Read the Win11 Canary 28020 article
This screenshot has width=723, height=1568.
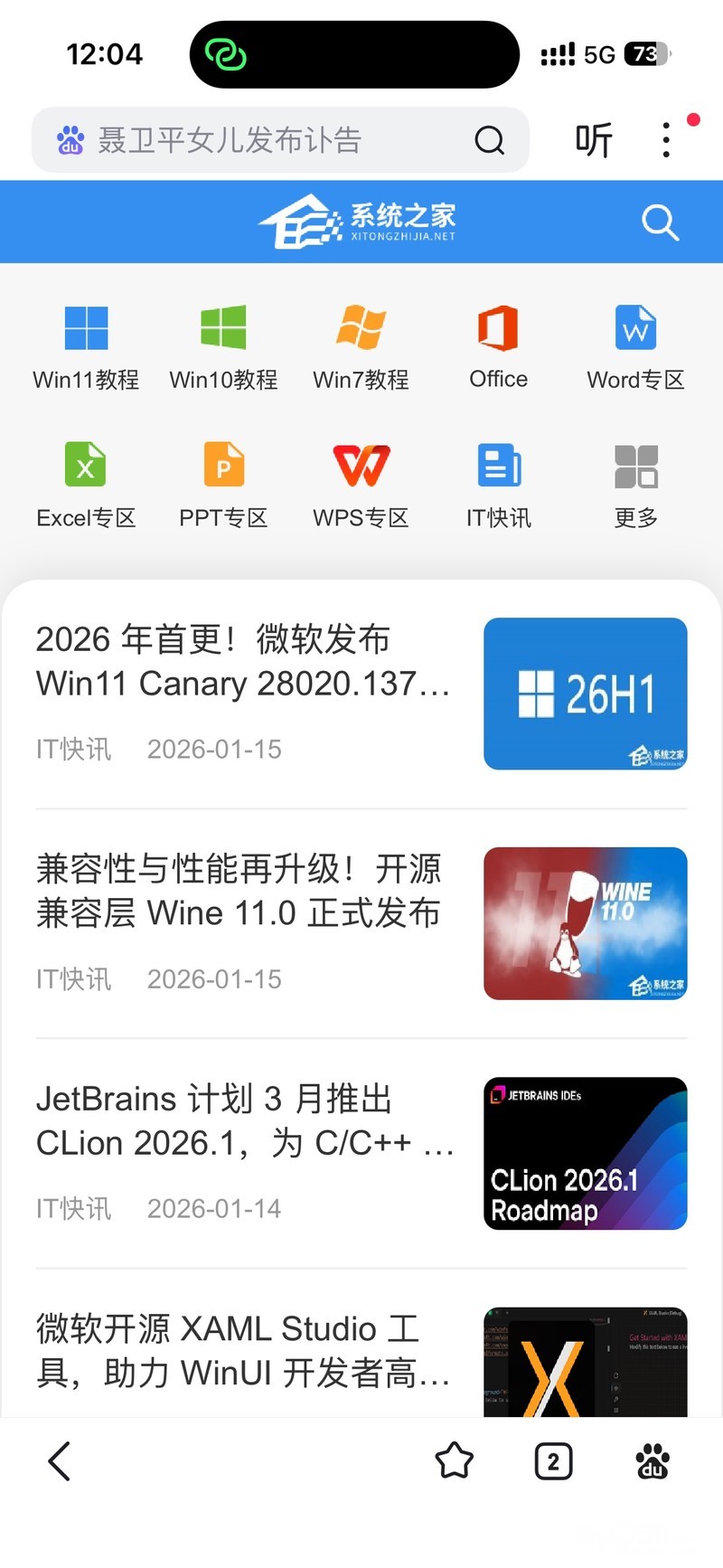tap(244, 662)
